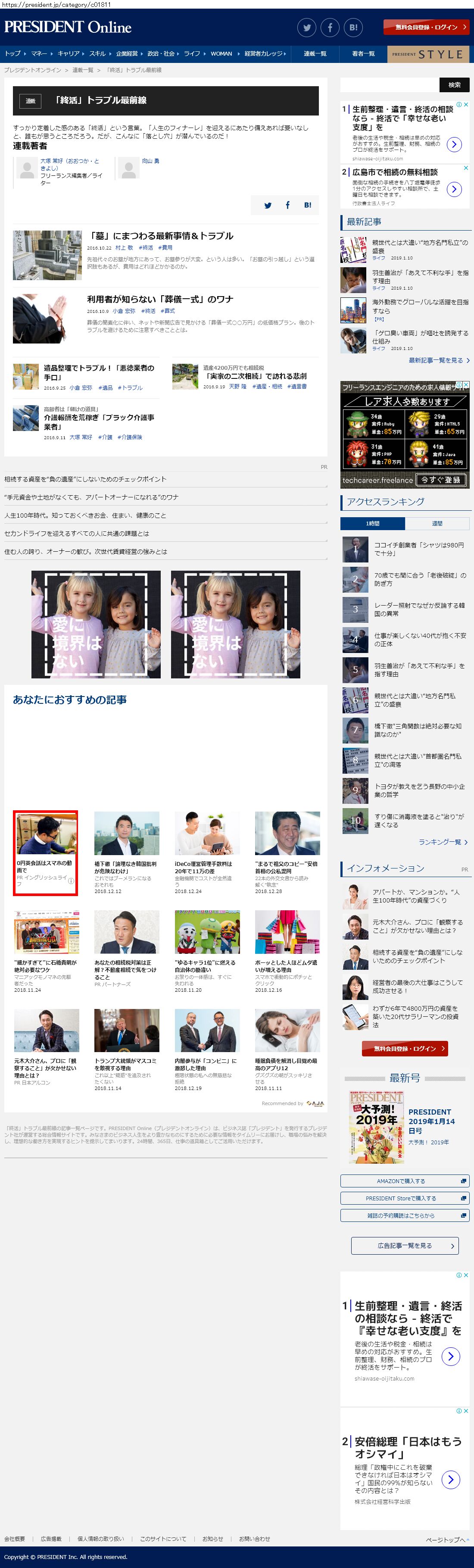Open ランキング一覧 link
The width and height of the screenshot is (474, 1568).
coord(440,842)
